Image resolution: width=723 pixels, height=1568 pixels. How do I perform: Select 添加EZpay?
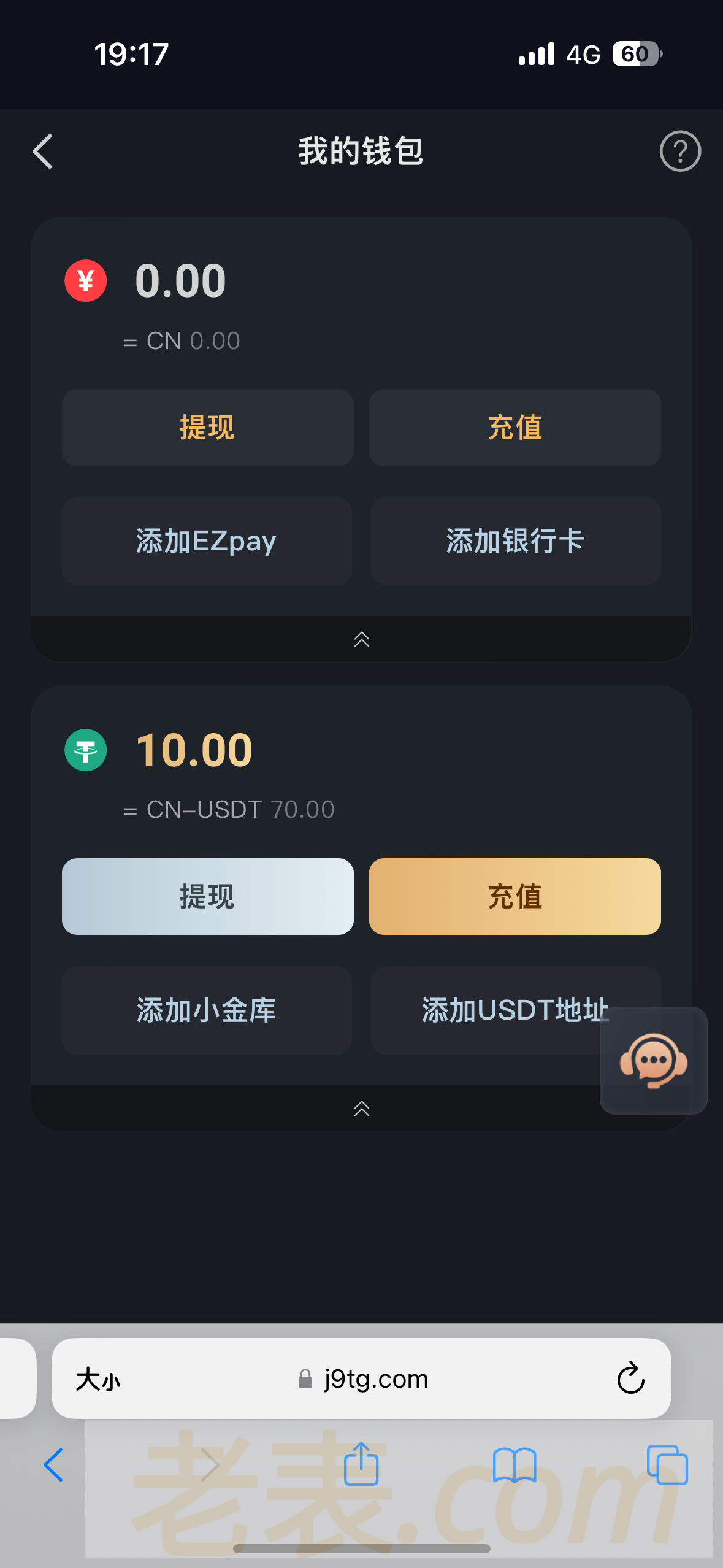[x=207, y=541]
